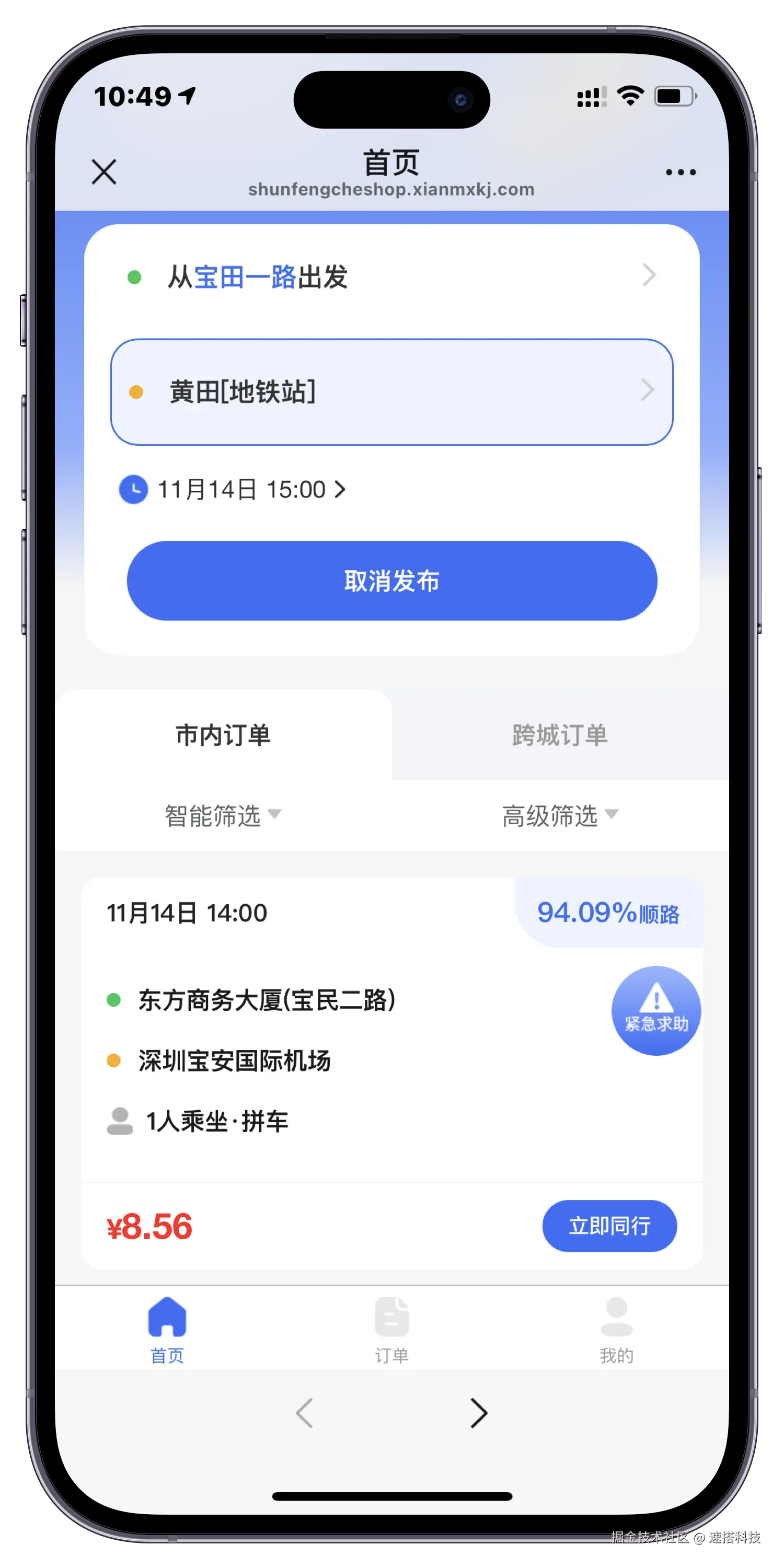Open the order to 深圳宝安国际机场
The image size is (784, 1568).
[234, 1061]
